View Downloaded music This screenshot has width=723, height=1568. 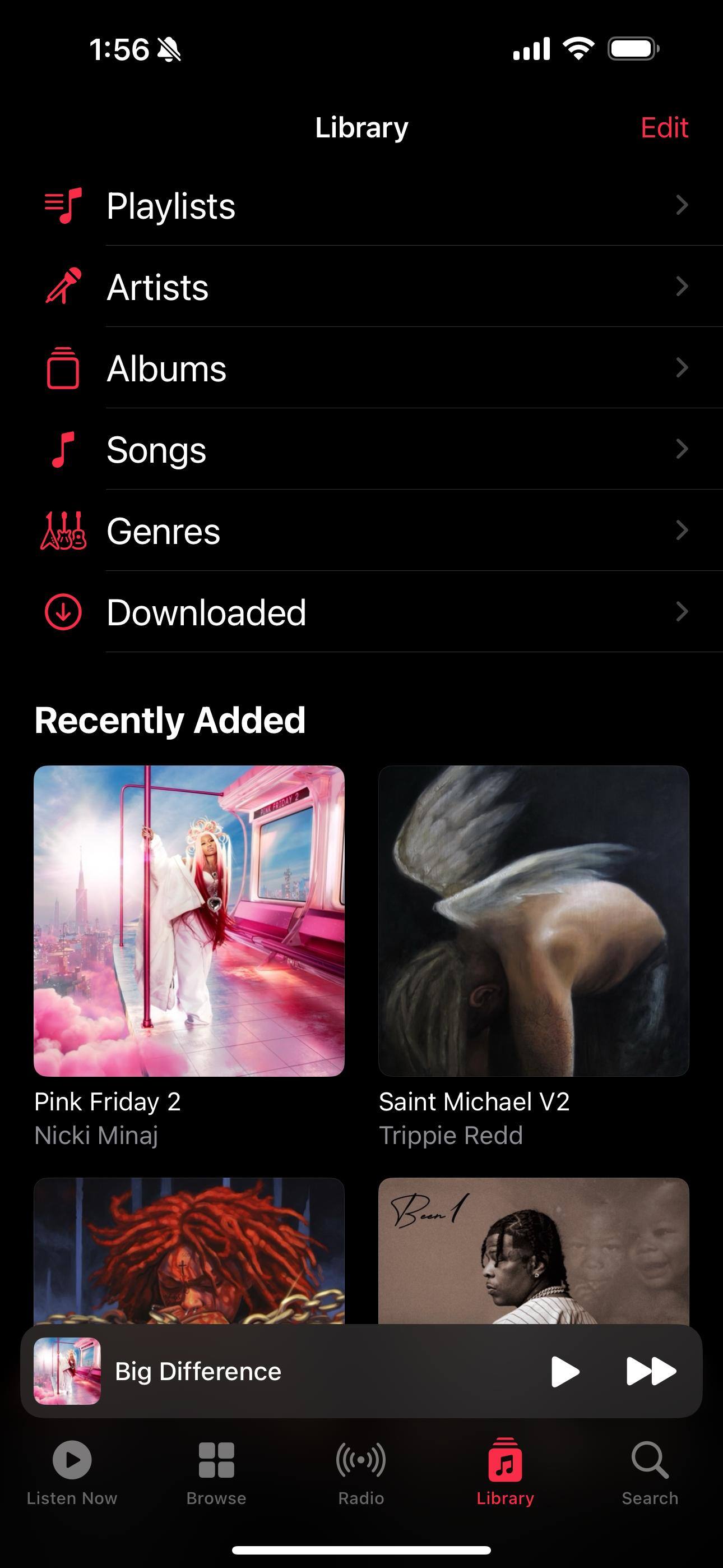pyautogui.click(x=365, y=612)
